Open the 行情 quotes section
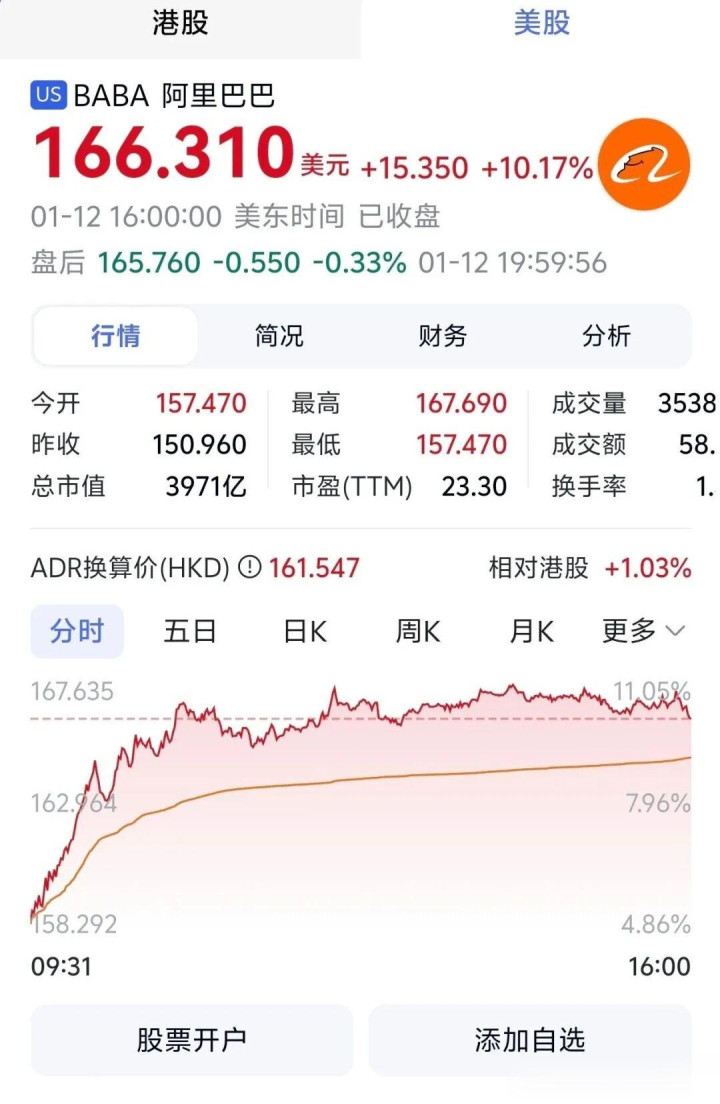 (116, 336)
